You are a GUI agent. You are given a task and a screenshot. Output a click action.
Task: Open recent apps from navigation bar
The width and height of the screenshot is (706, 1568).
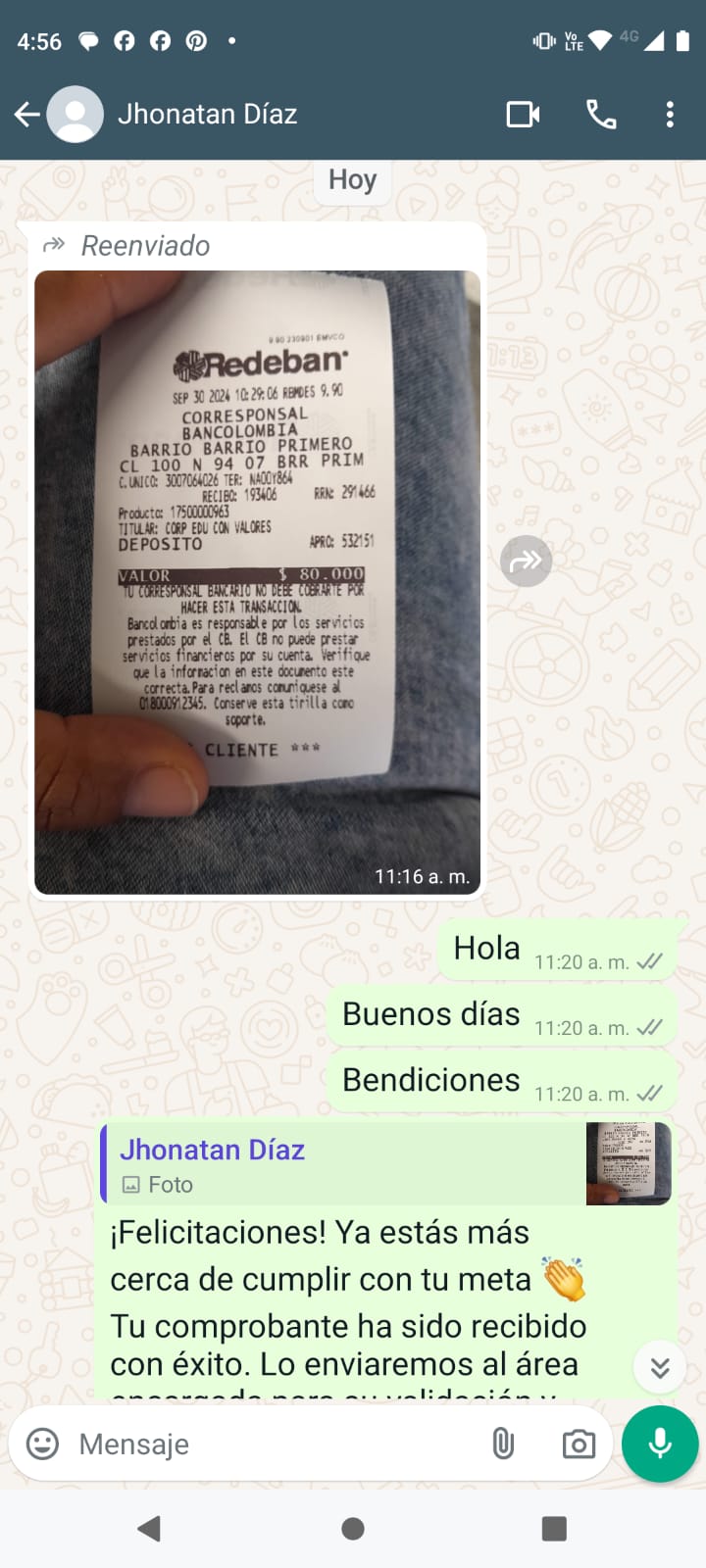(x=554, y=1529)
